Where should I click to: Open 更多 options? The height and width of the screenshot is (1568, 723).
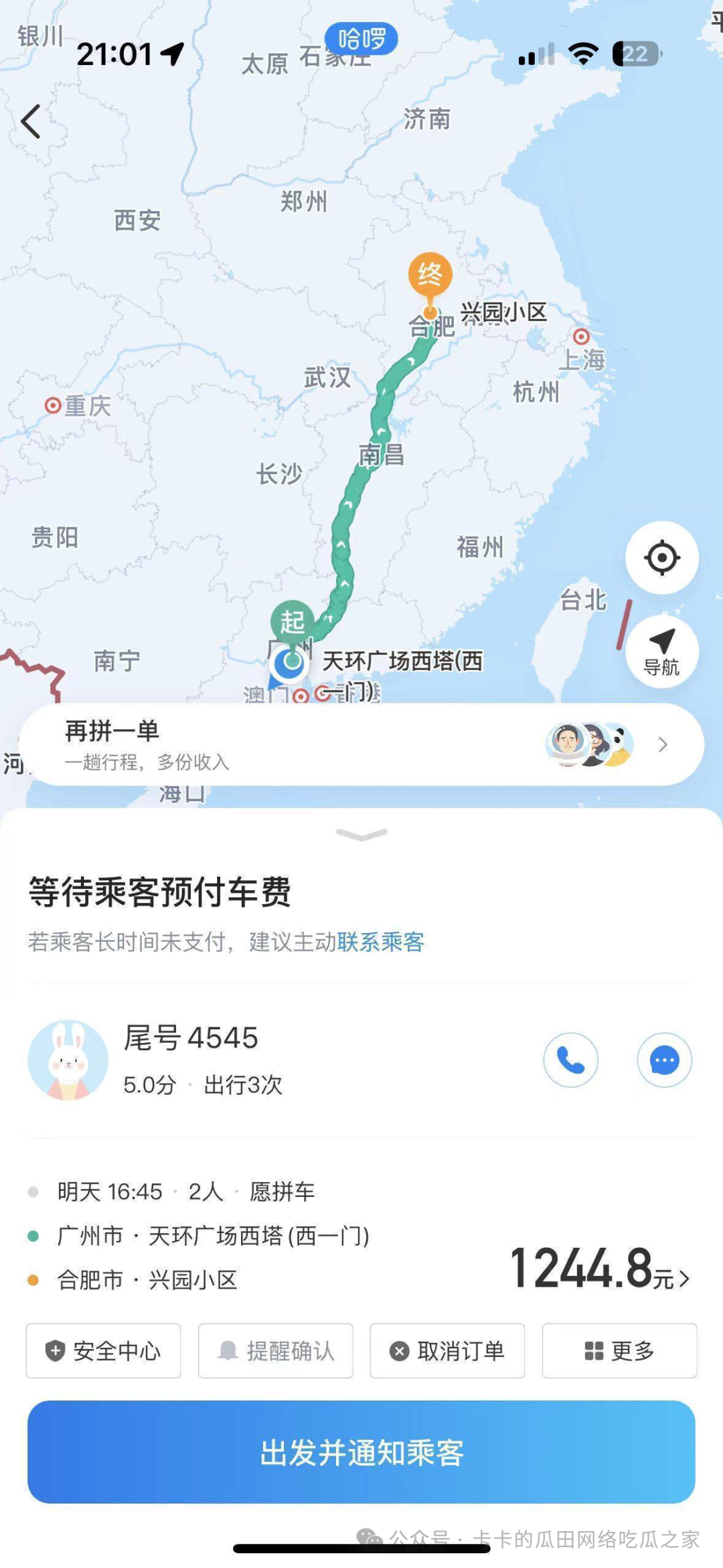(619, 1350)
